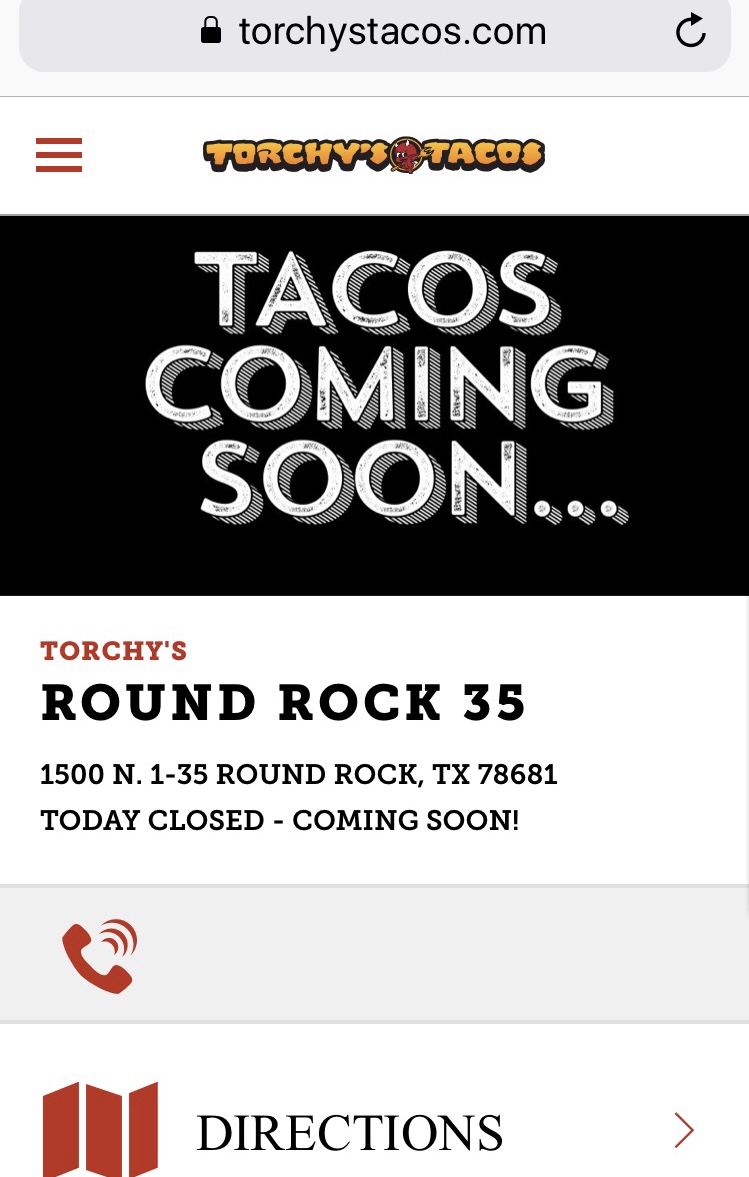Screen dimensions: 749x1177
Task: Call the Round Rock 35 location
Action: (x=99, y=955)
